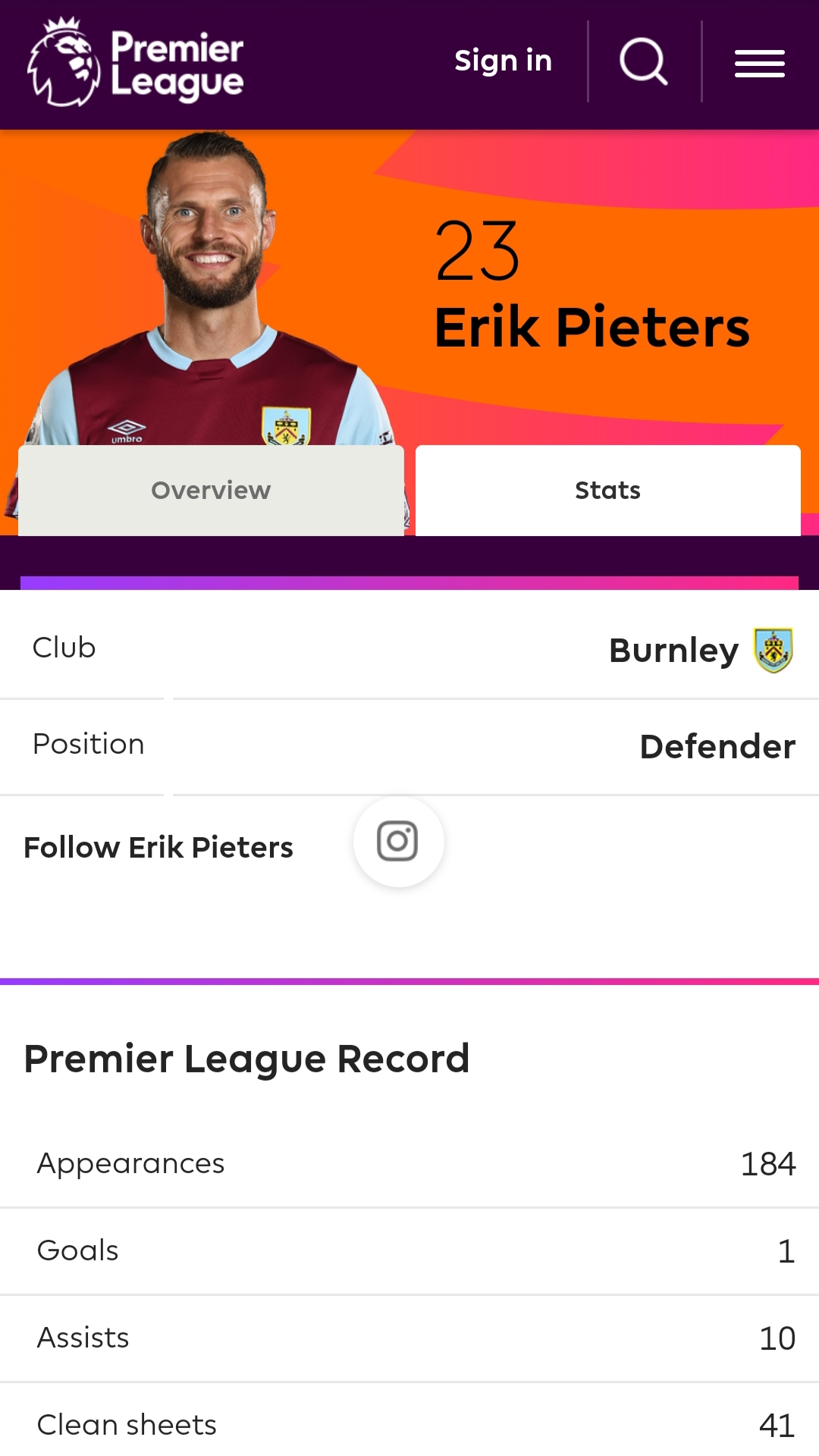Switch to the Stats tab
This screenshot has width=819, height=1456.
point(607,491)
